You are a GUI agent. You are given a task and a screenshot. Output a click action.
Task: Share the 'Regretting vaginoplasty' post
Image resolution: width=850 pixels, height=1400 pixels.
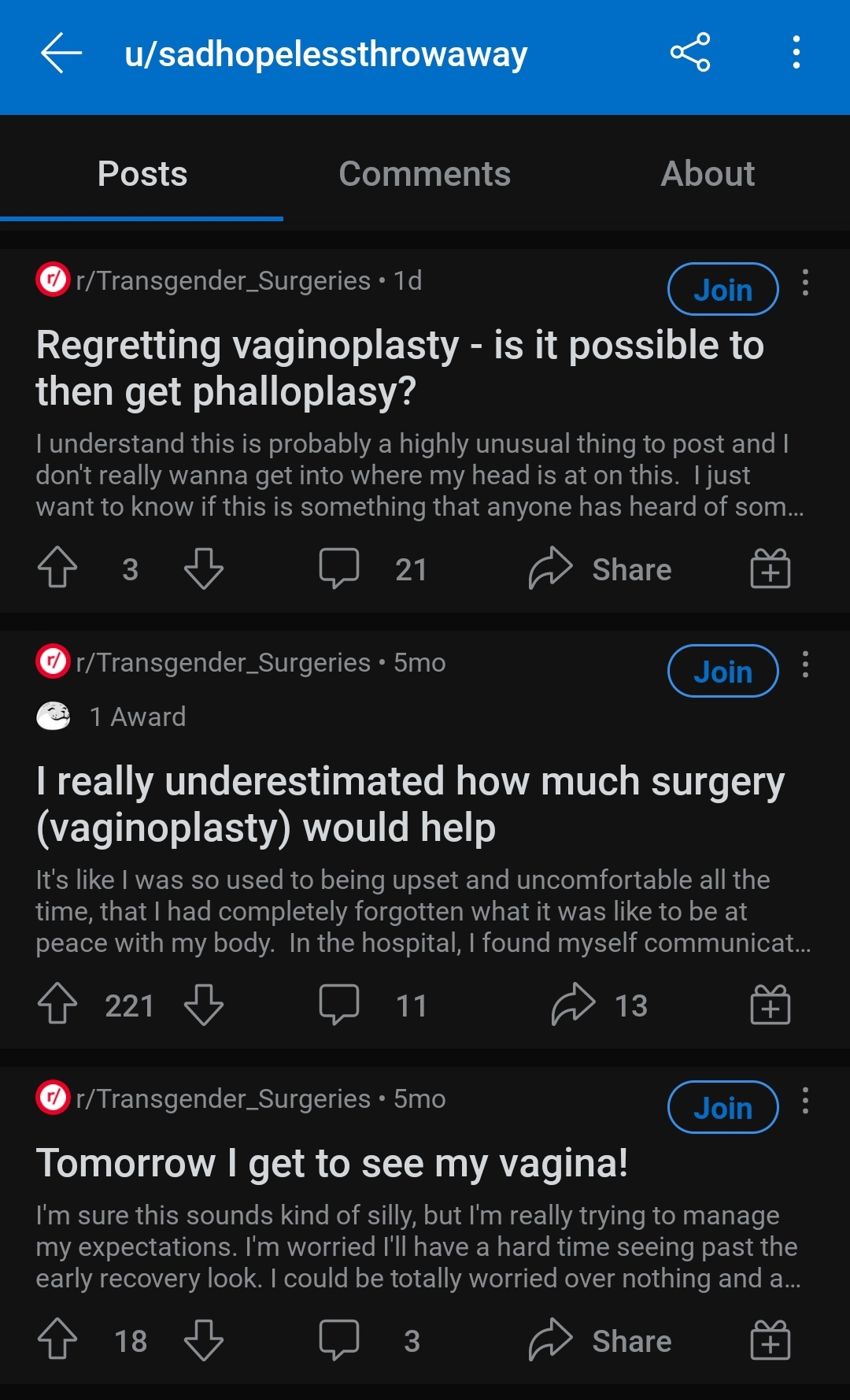pos(601,569)
